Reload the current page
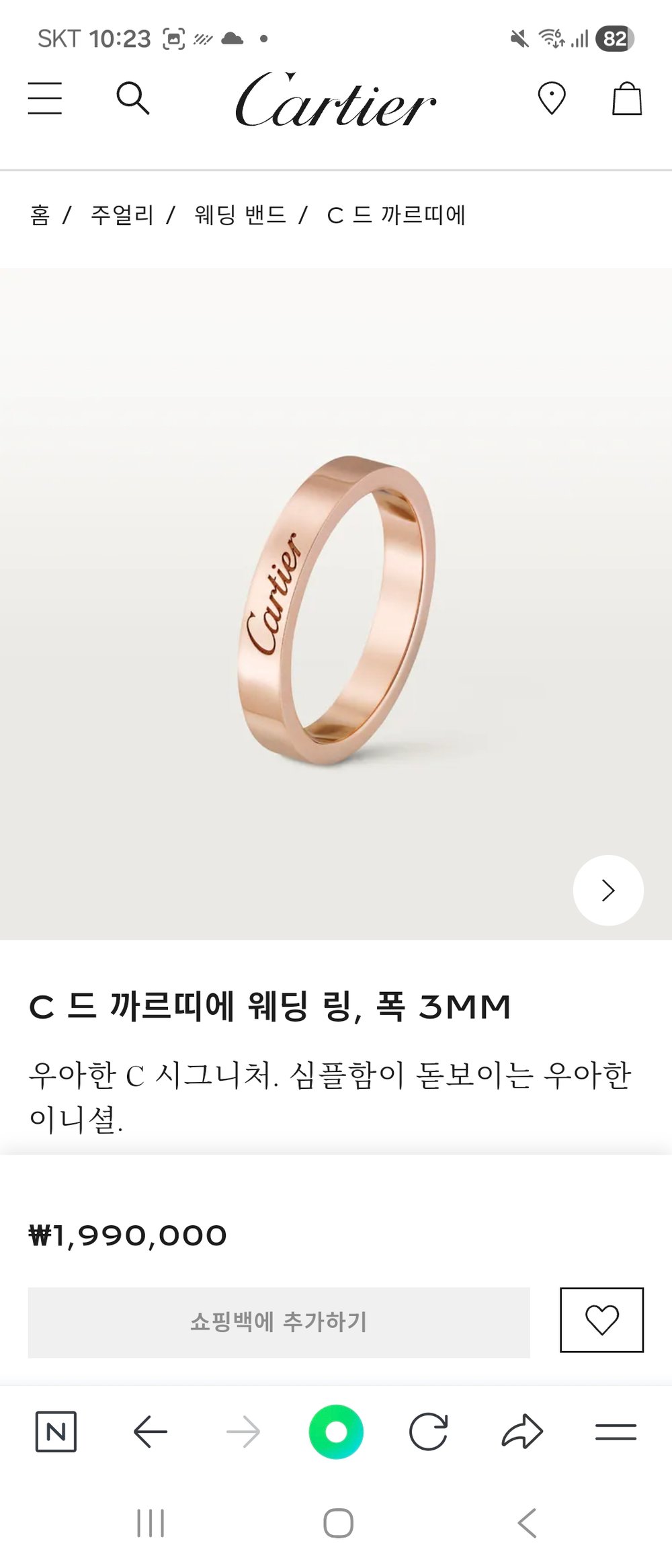This screenshot has height=1568, width=672. 429,1432
